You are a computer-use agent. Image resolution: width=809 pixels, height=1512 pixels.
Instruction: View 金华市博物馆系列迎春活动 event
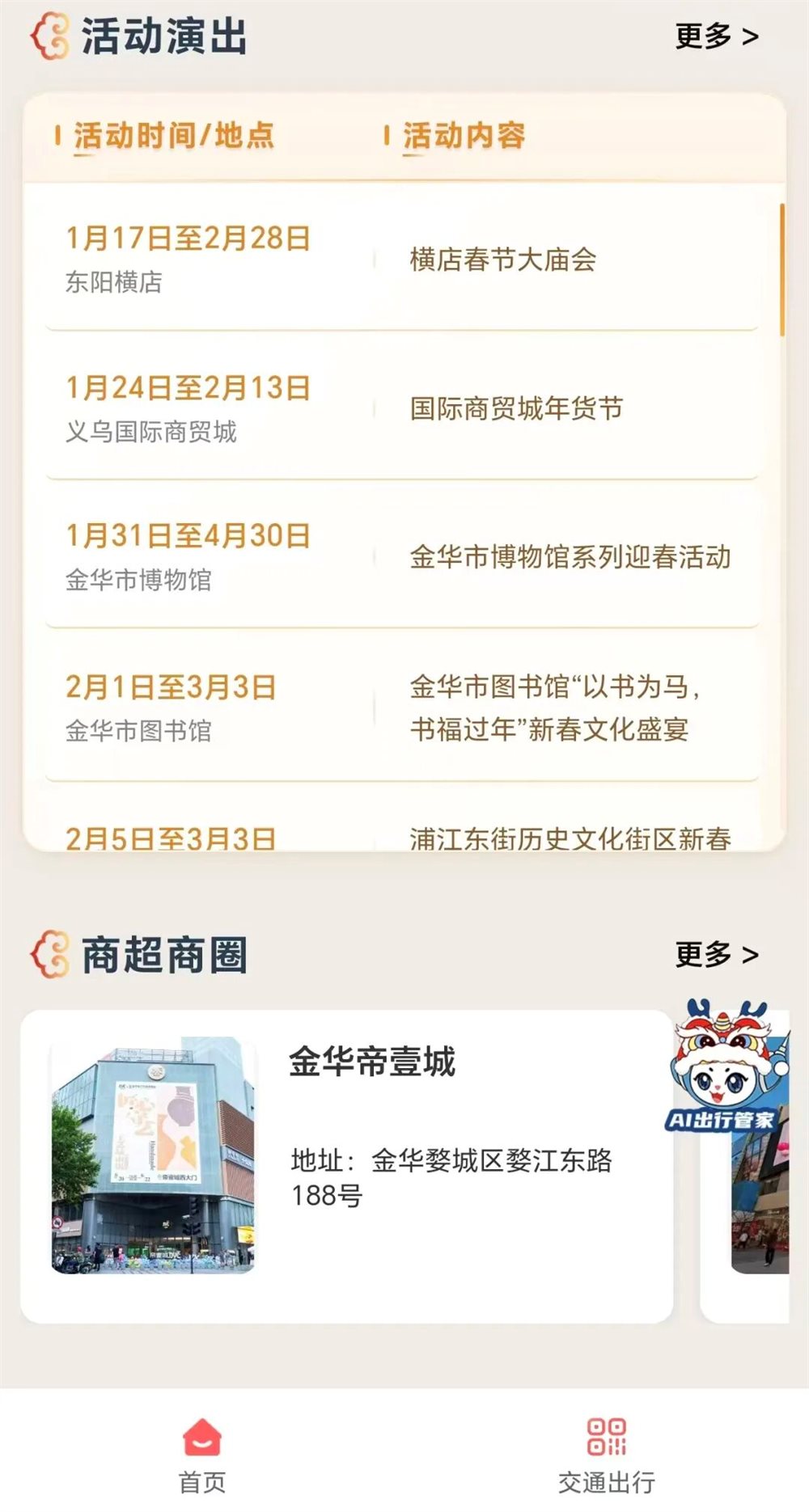click(570, 557)
